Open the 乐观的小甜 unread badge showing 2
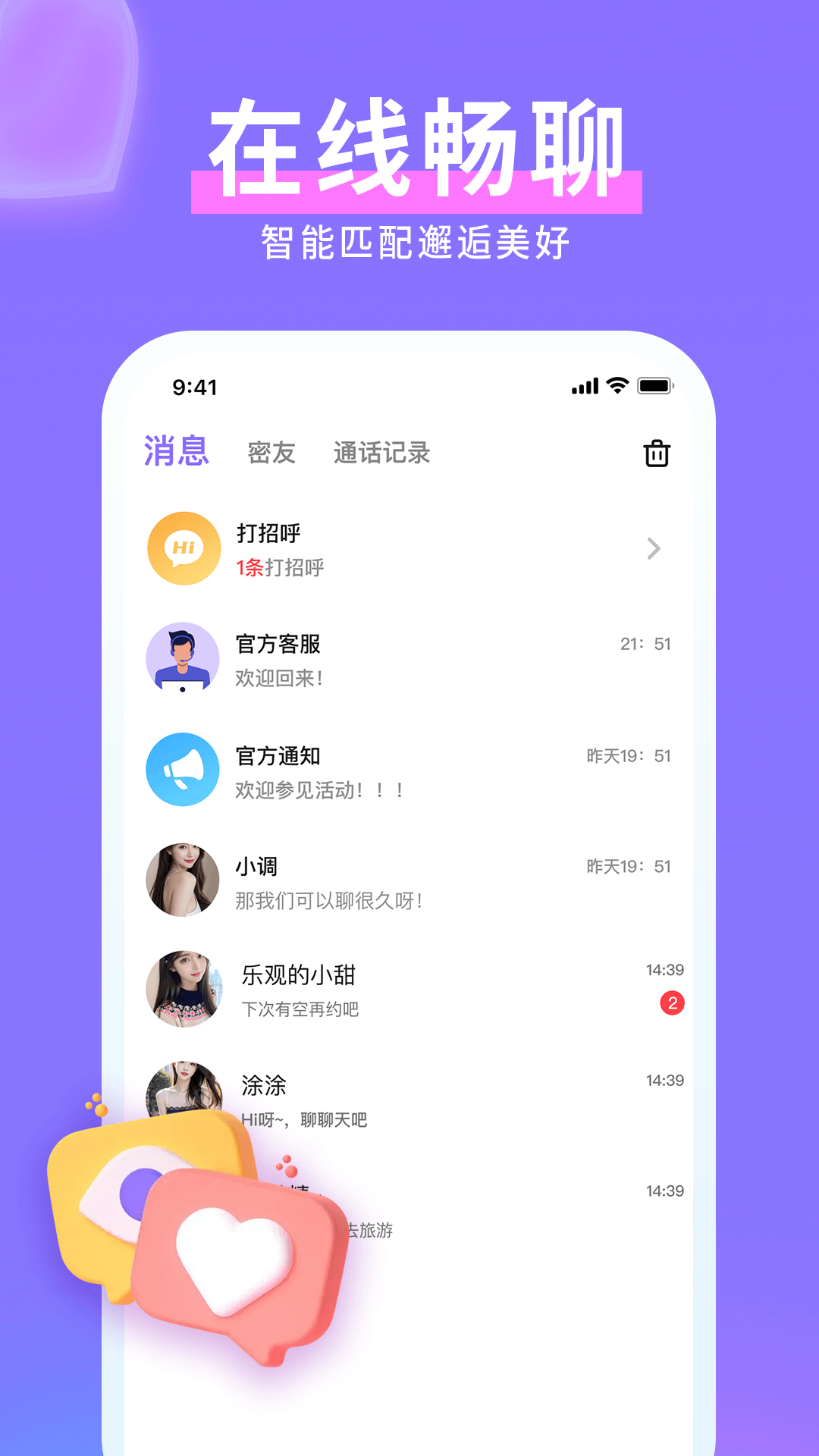The width and height of the screenshot is (819, 1456). (x=671, y=1001)
